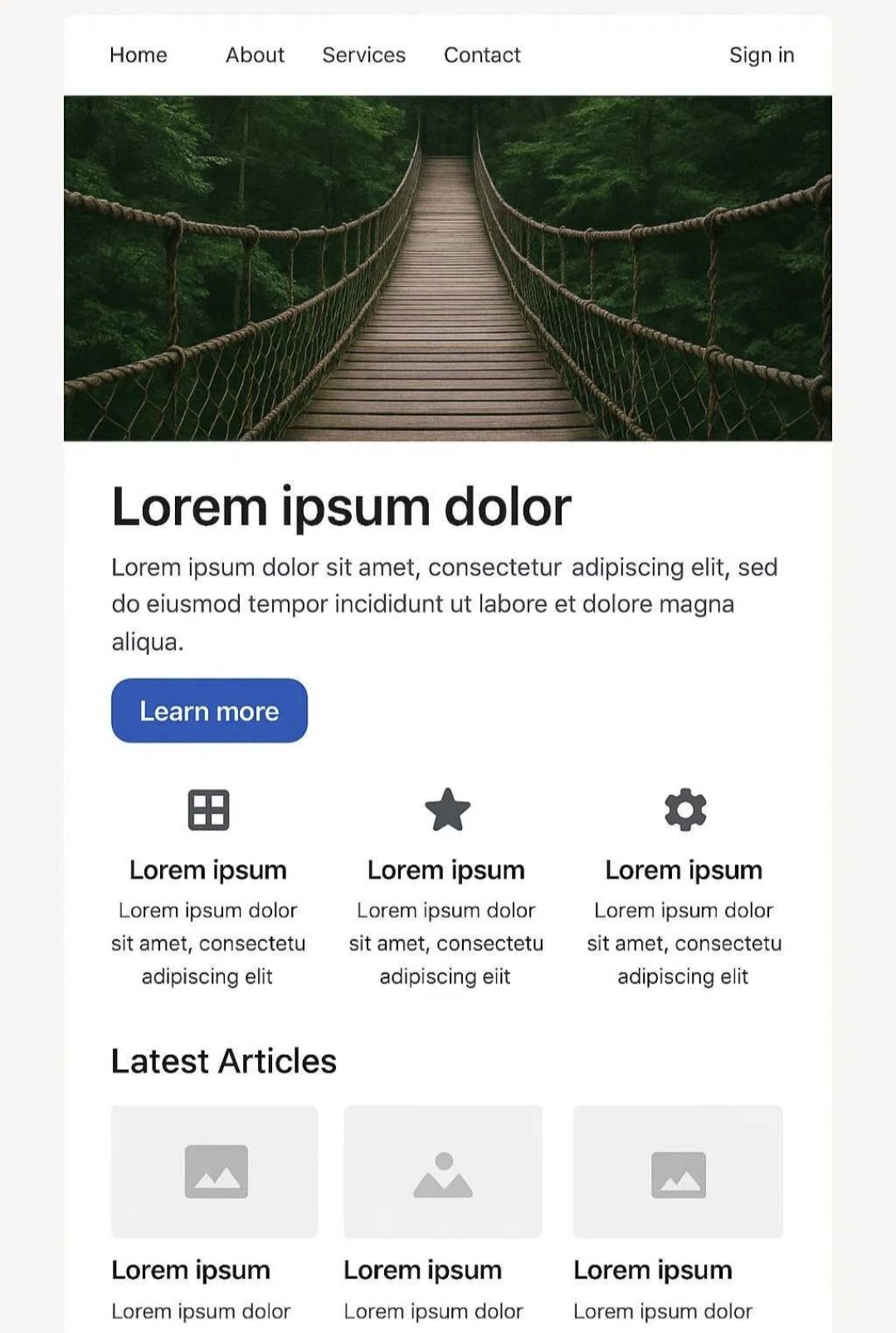896x1333 pixels.
Task: Tap Sign in
Action: click(x=761, y=55)
